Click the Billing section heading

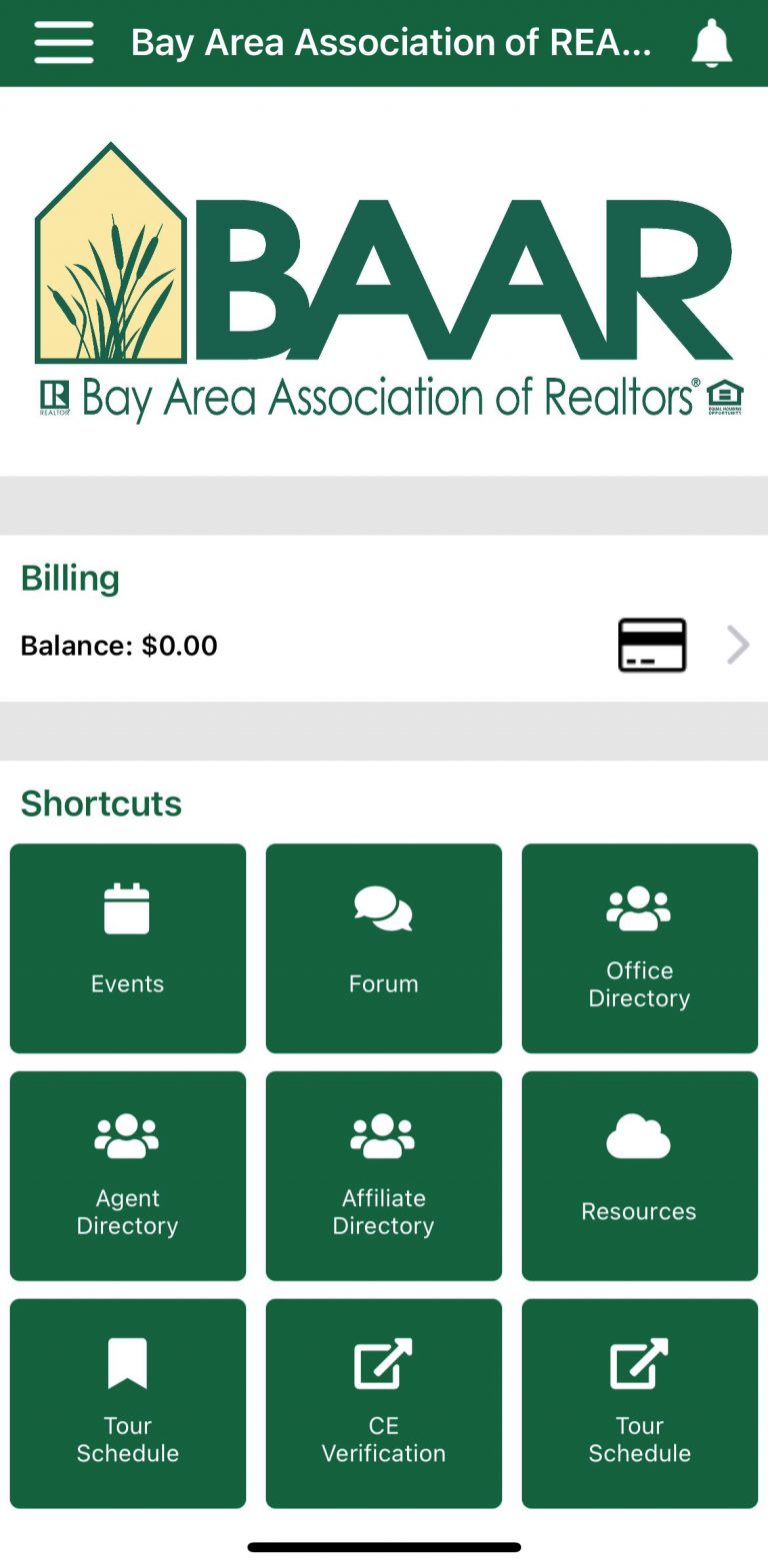[70, 578]
